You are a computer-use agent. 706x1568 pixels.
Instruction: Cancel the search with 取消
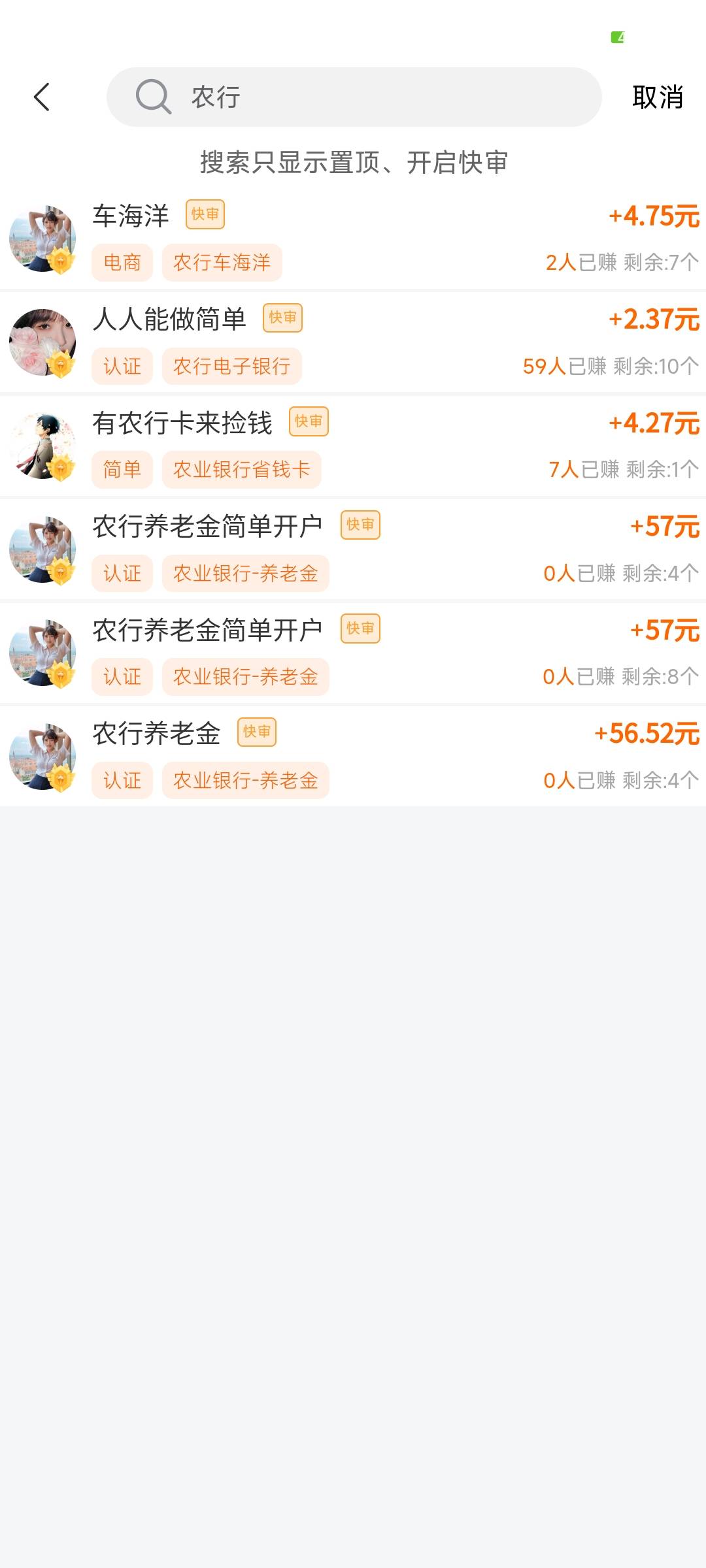coord(657,97)
